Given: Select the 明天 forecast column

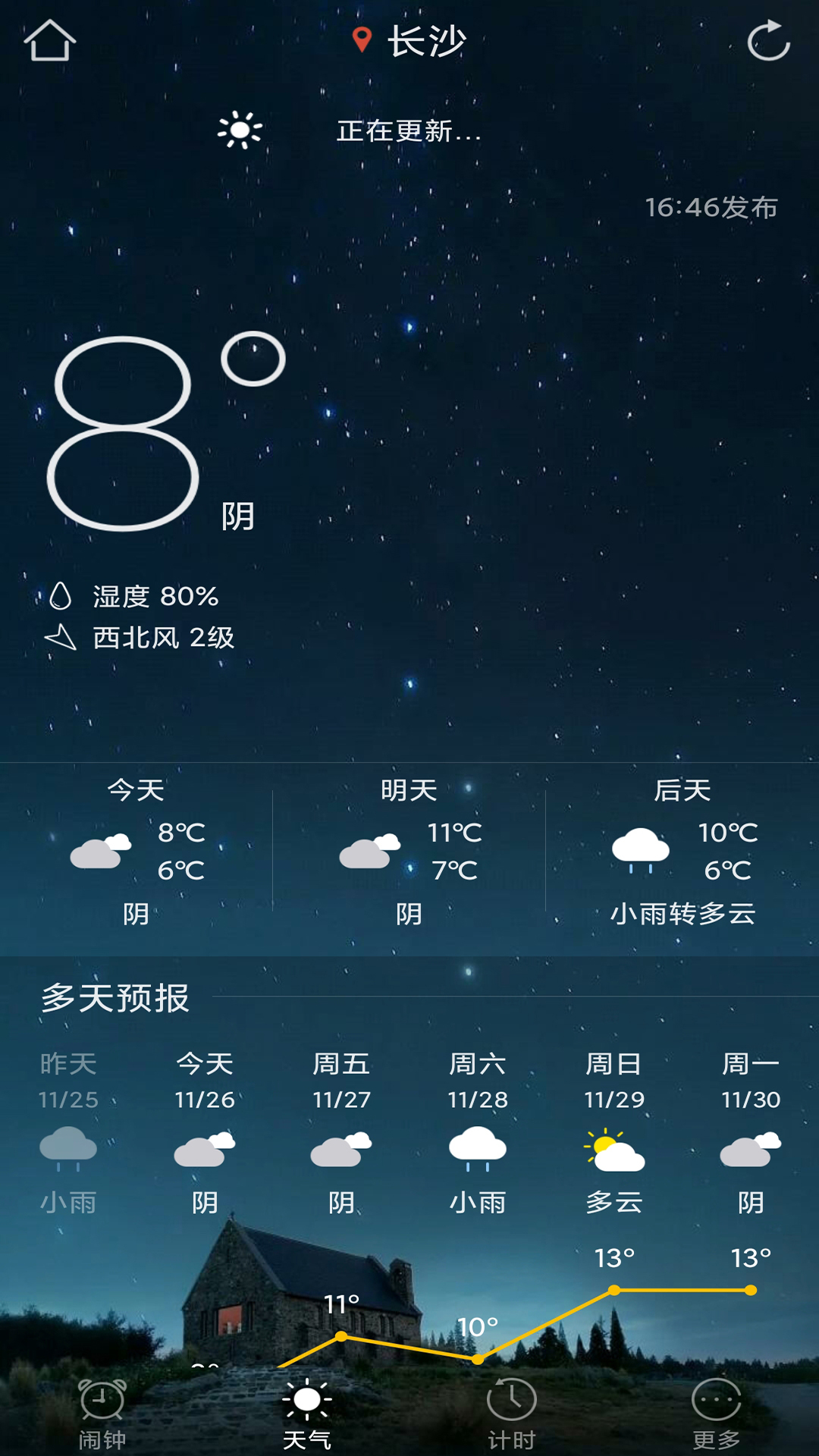Looking at the screenshot, I should 409,849.
